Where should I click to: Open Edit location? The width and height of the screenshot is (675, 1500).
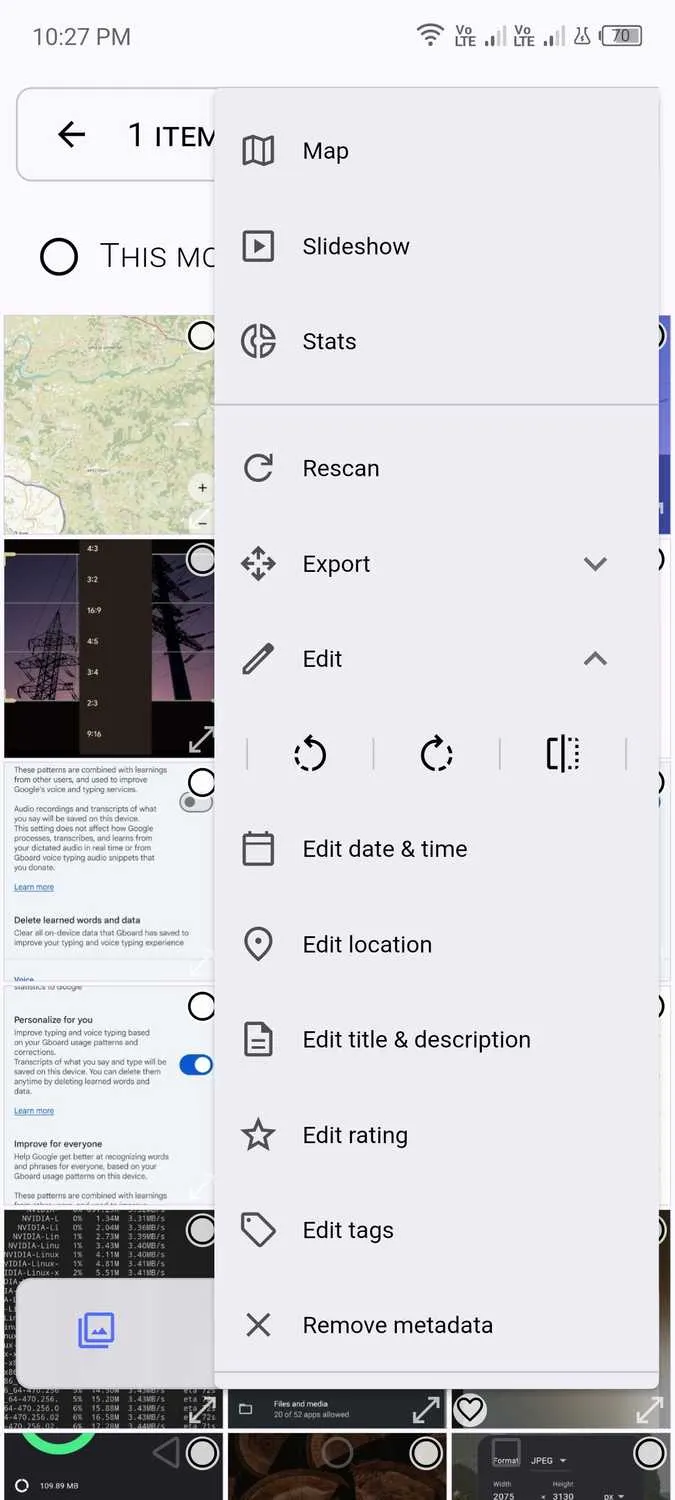click(x=436, y=944)
